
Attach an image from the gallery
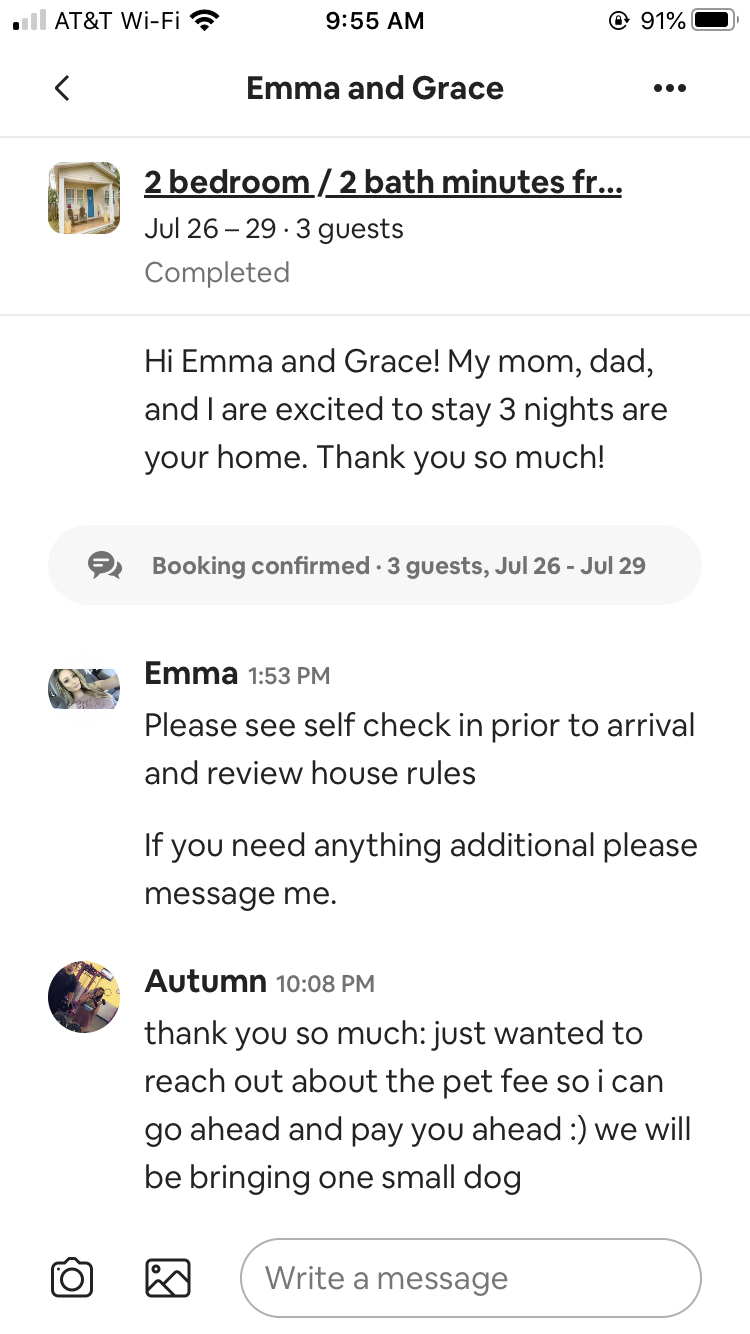[x=167, y=1277]
